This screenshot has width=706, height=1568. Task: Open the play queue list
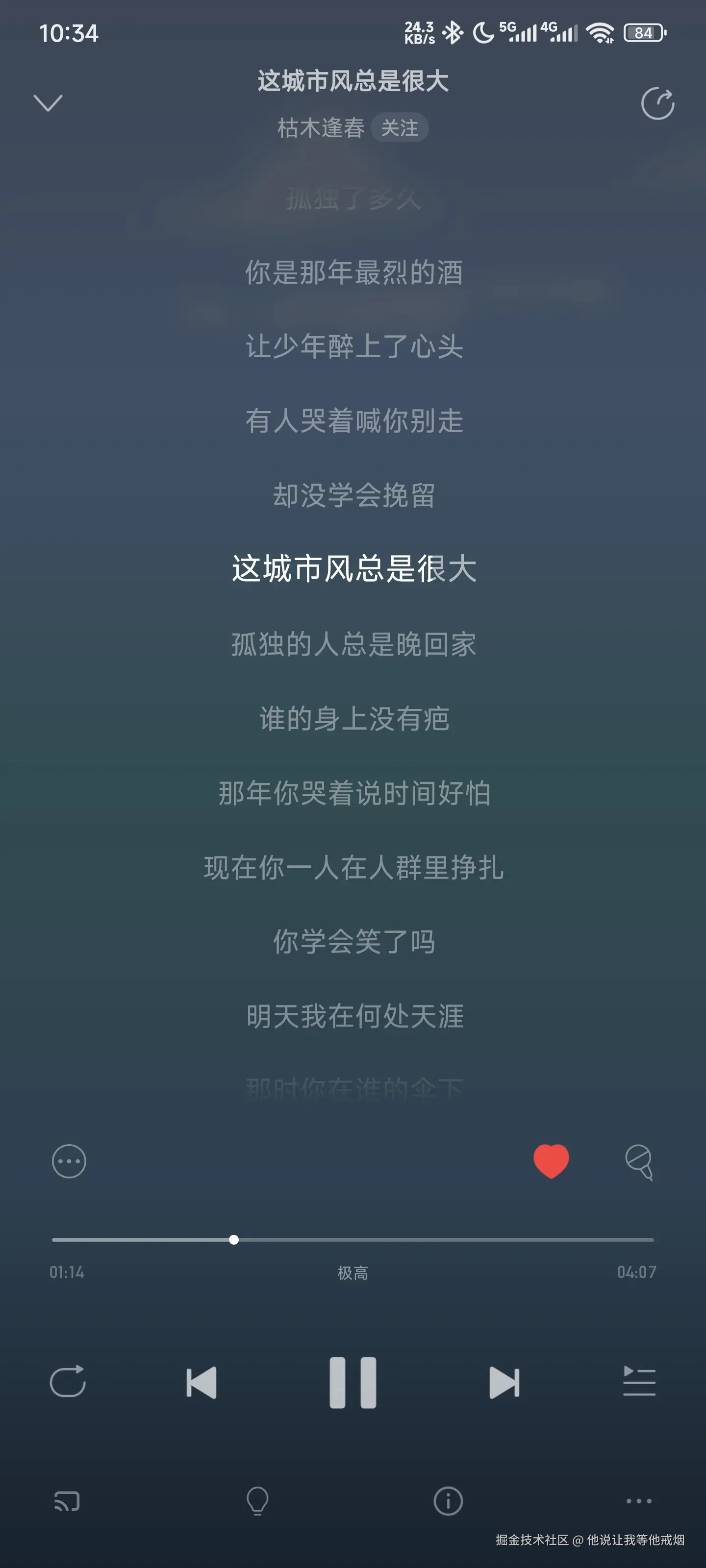[639, 1382]
